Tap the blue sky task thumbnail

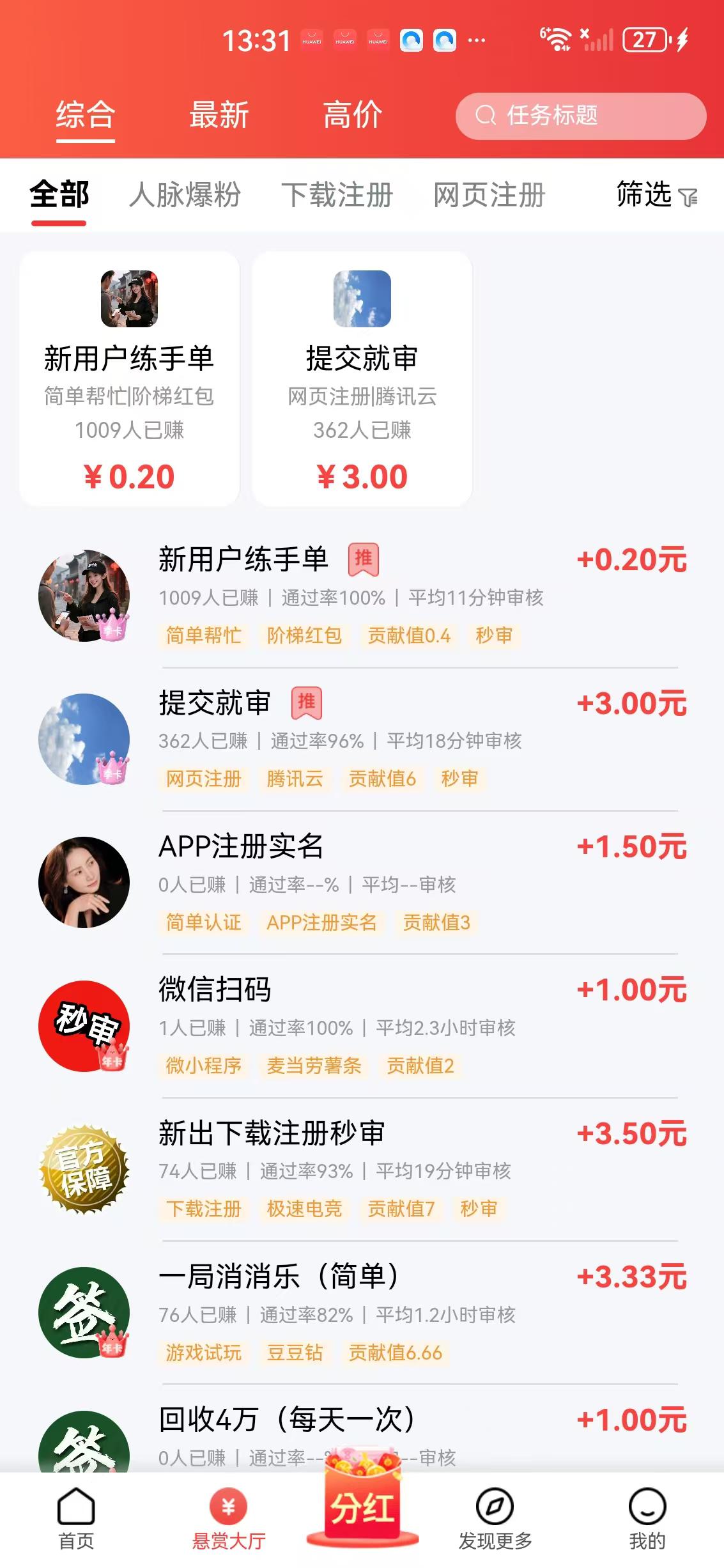coord(362,299)
